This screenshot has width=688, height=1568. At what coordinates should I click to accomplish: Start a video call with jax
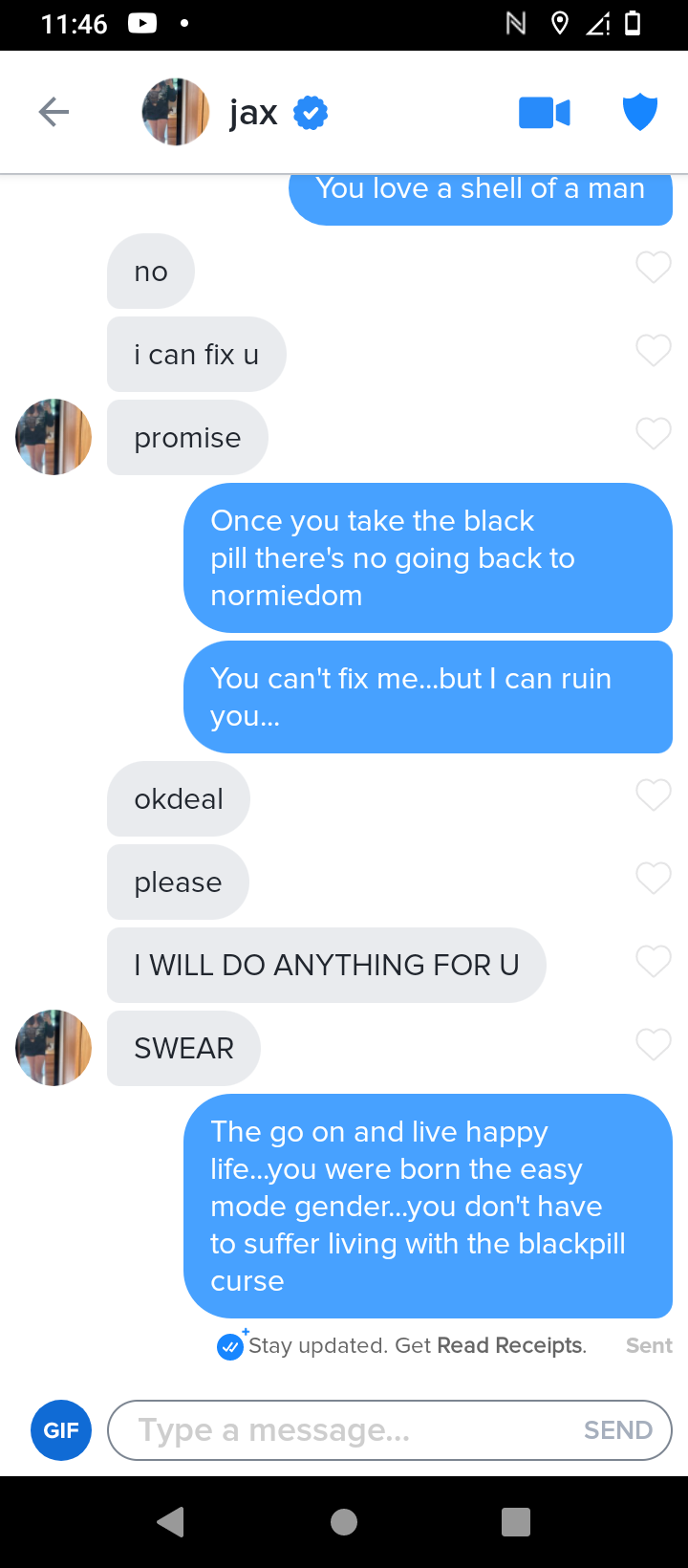(x=545, y=113)
